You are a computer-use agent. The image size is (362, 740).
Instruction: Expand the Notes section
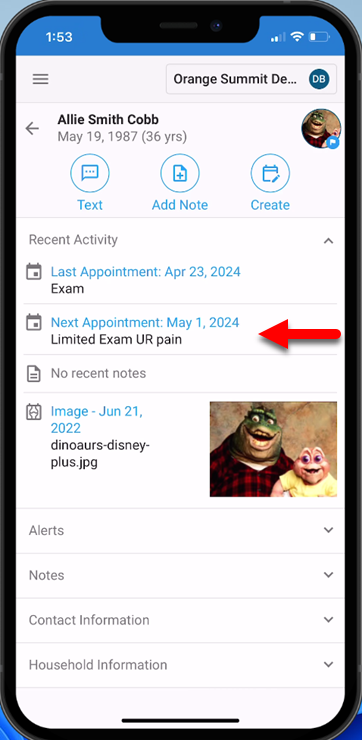coord(180,575)
